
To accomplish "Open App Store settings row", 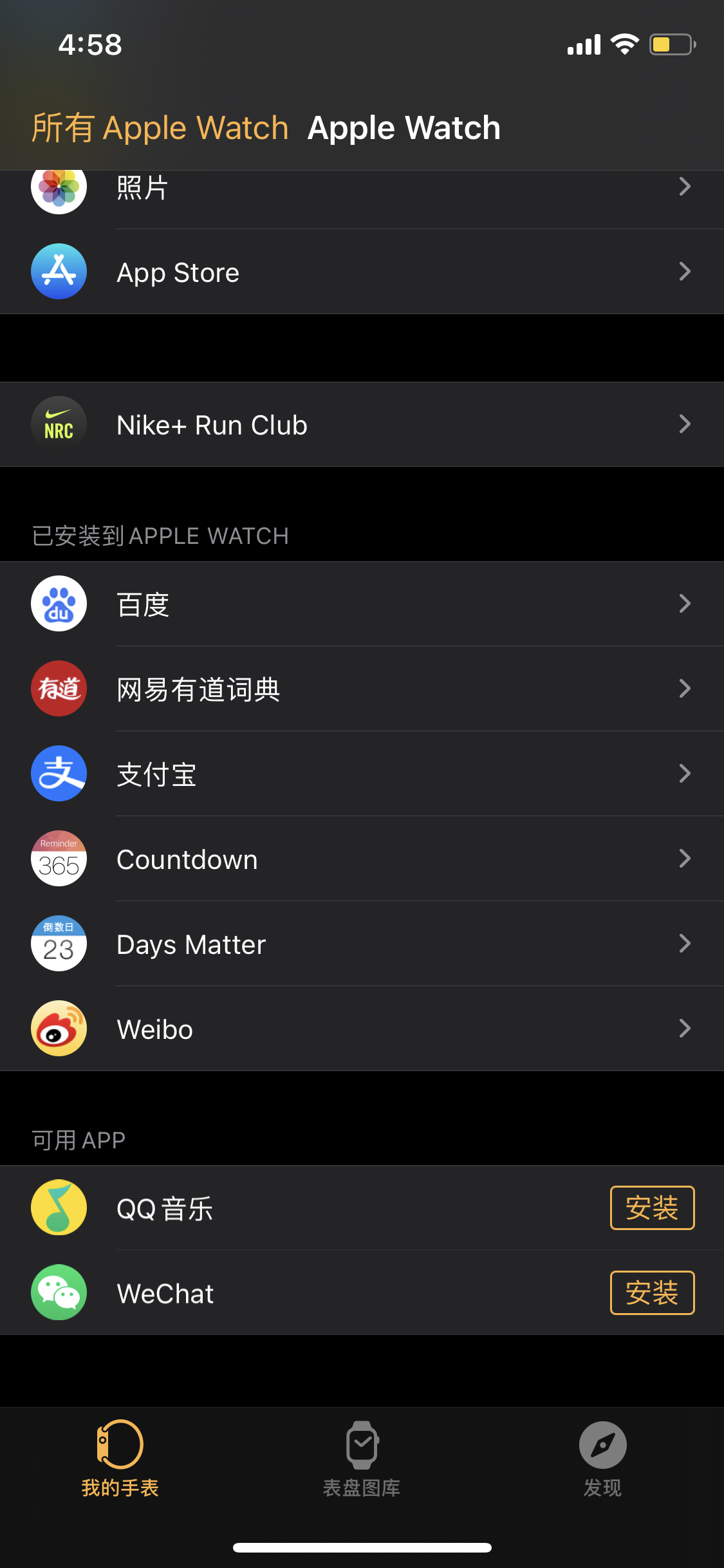I will 360,272.
